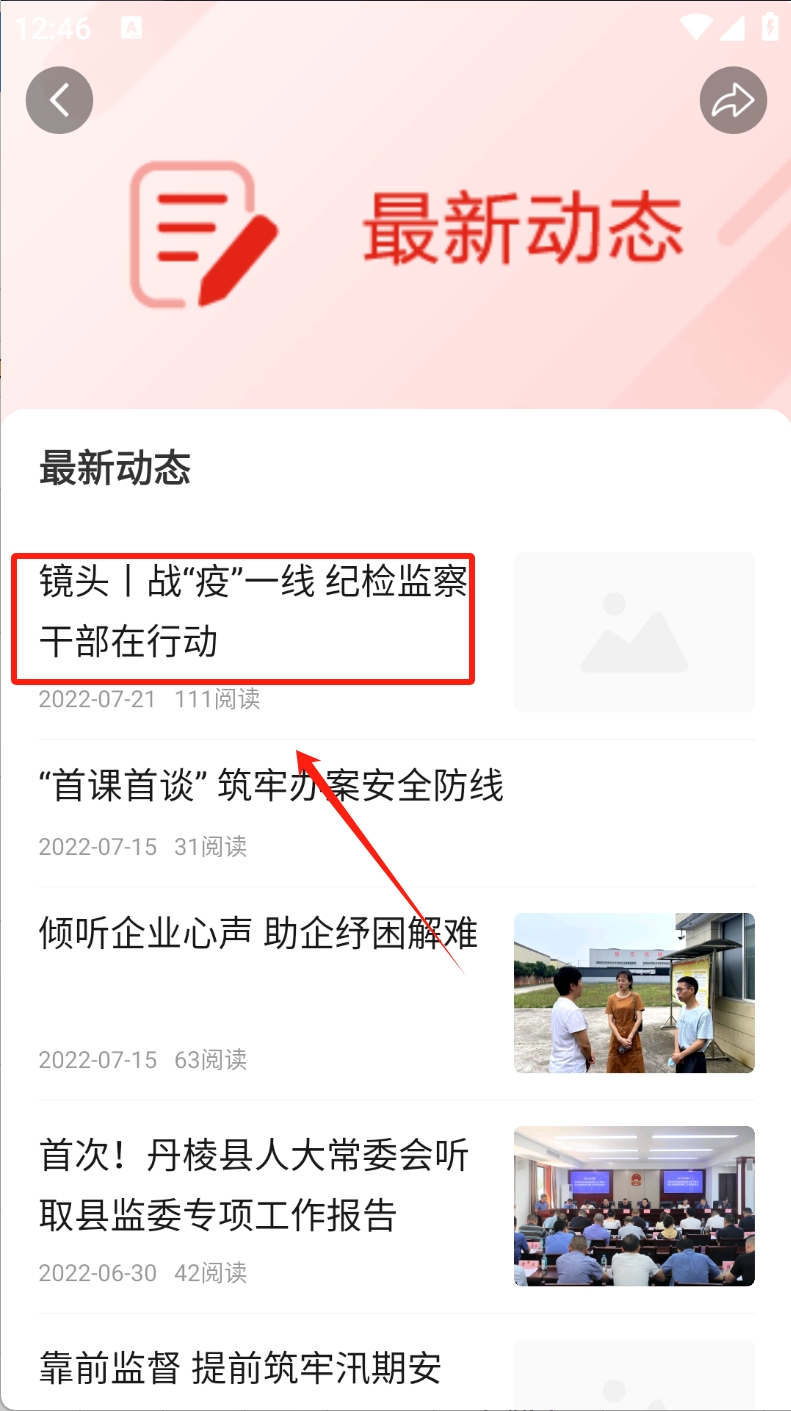Open article 镜头丨战“疫”一线 纪检监察干部在行动
This screenshot has width=791, height=1411.
pos(252,611)
